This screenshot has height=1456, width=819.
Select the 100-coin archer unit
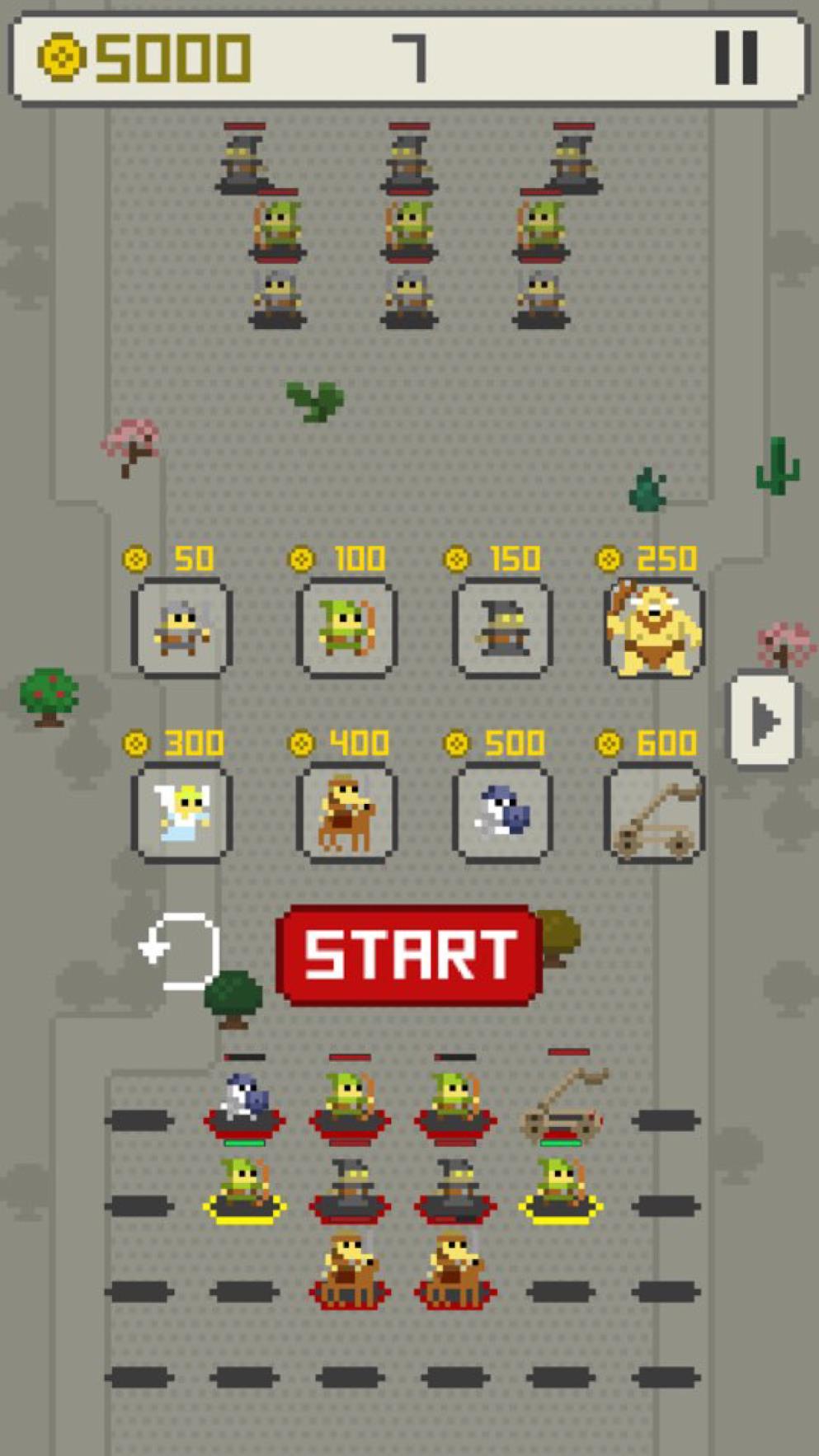[x=346, y=628]
